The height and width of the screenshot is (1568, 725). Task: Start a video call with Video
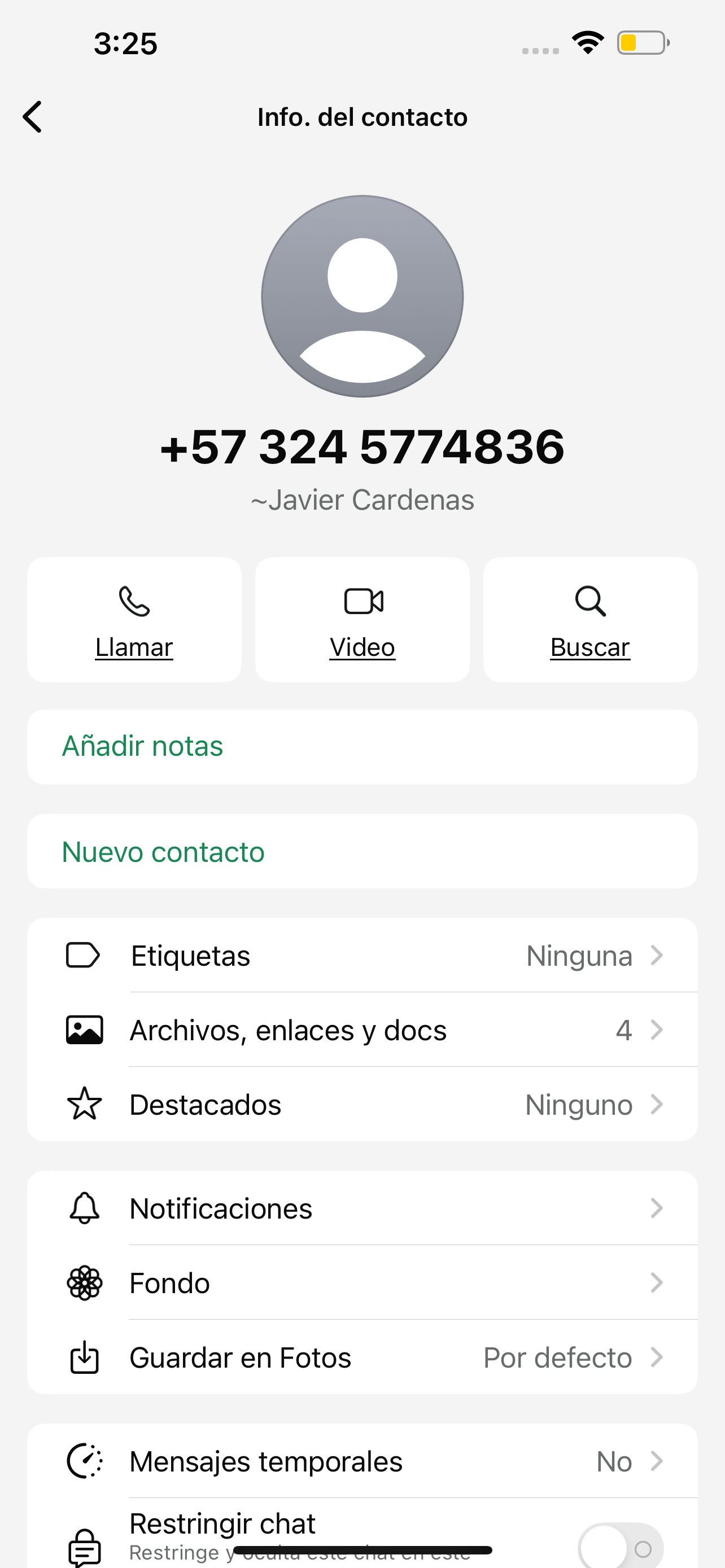[362, 620]
